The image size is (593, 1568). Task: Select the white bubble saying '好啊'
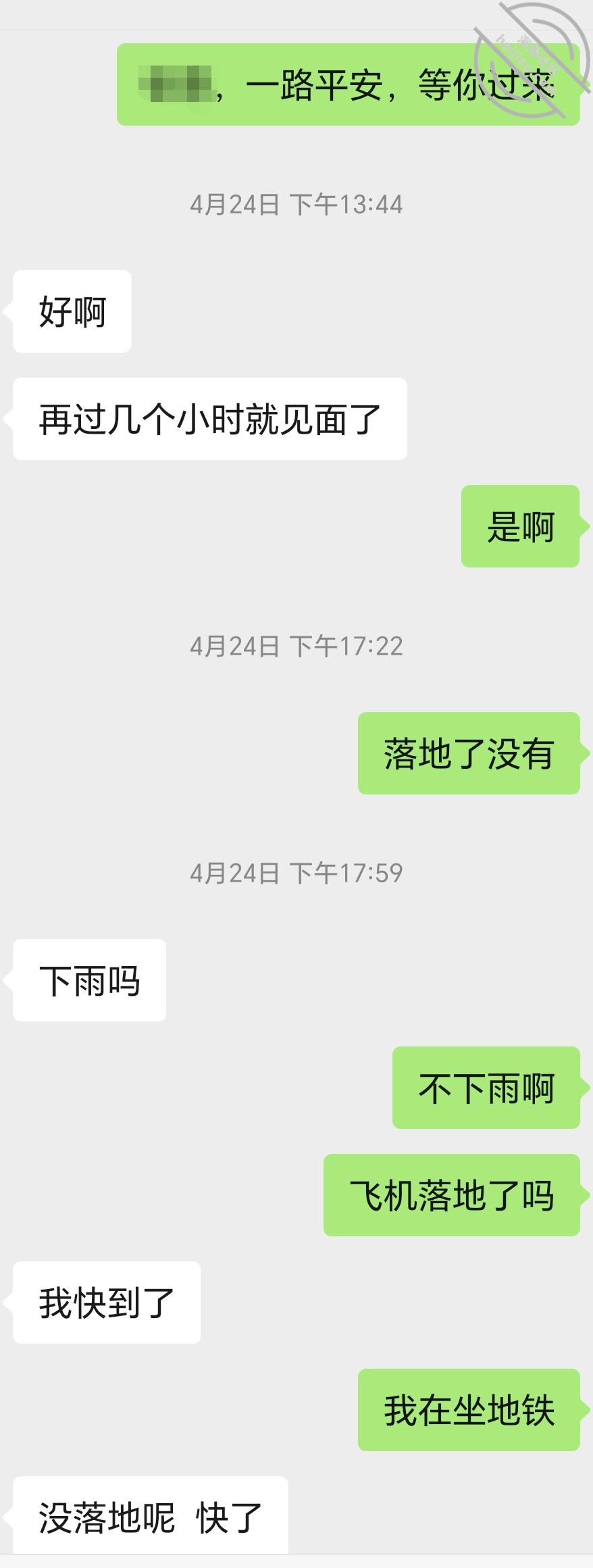[72, 311]
